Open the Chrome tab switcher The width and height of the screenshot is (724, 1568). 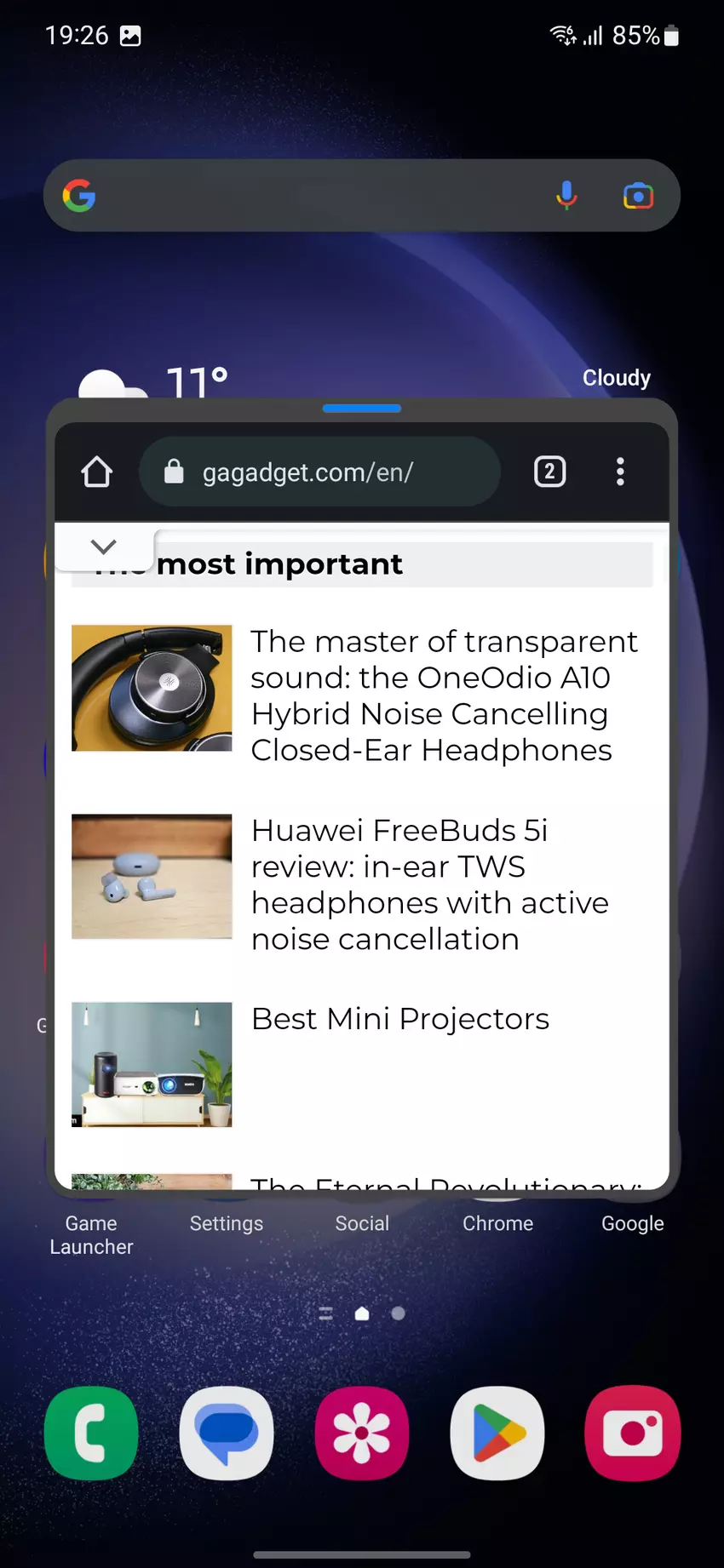click(x=549, y=472)
